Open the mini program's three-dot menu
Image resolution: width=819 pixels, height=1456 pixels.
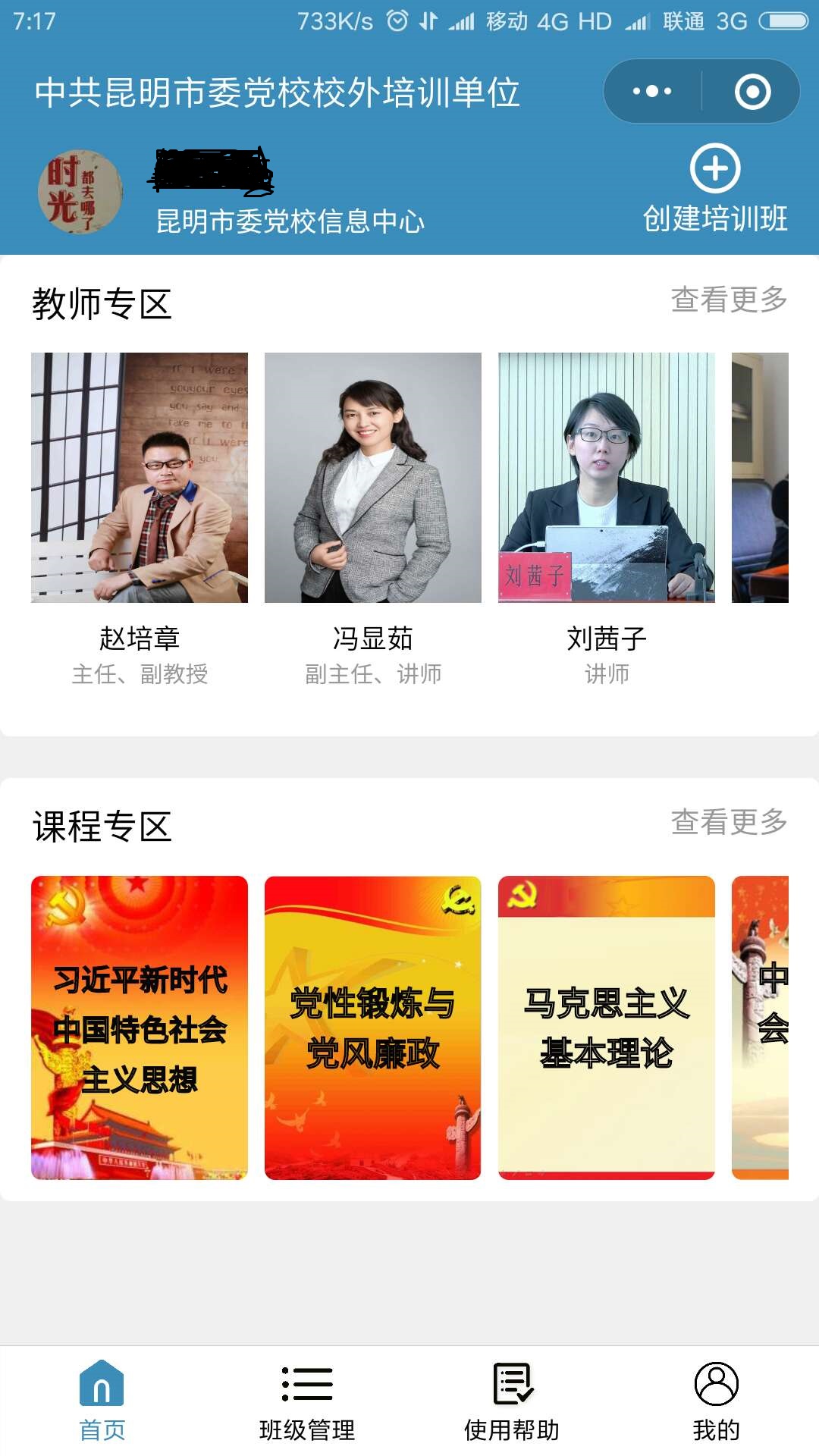(652, 92)
